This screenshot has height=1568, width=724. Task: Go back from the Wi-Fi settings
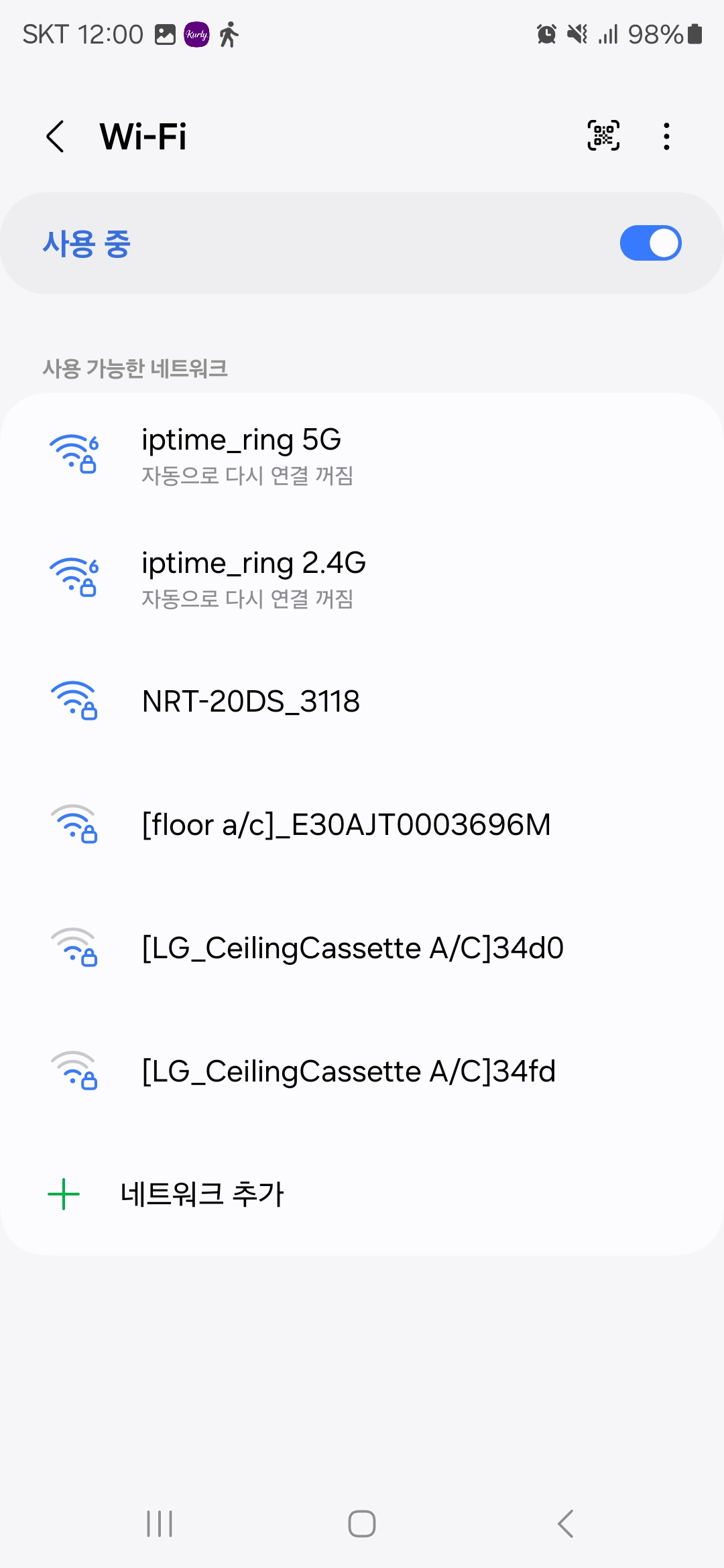(x=55, y=137)
